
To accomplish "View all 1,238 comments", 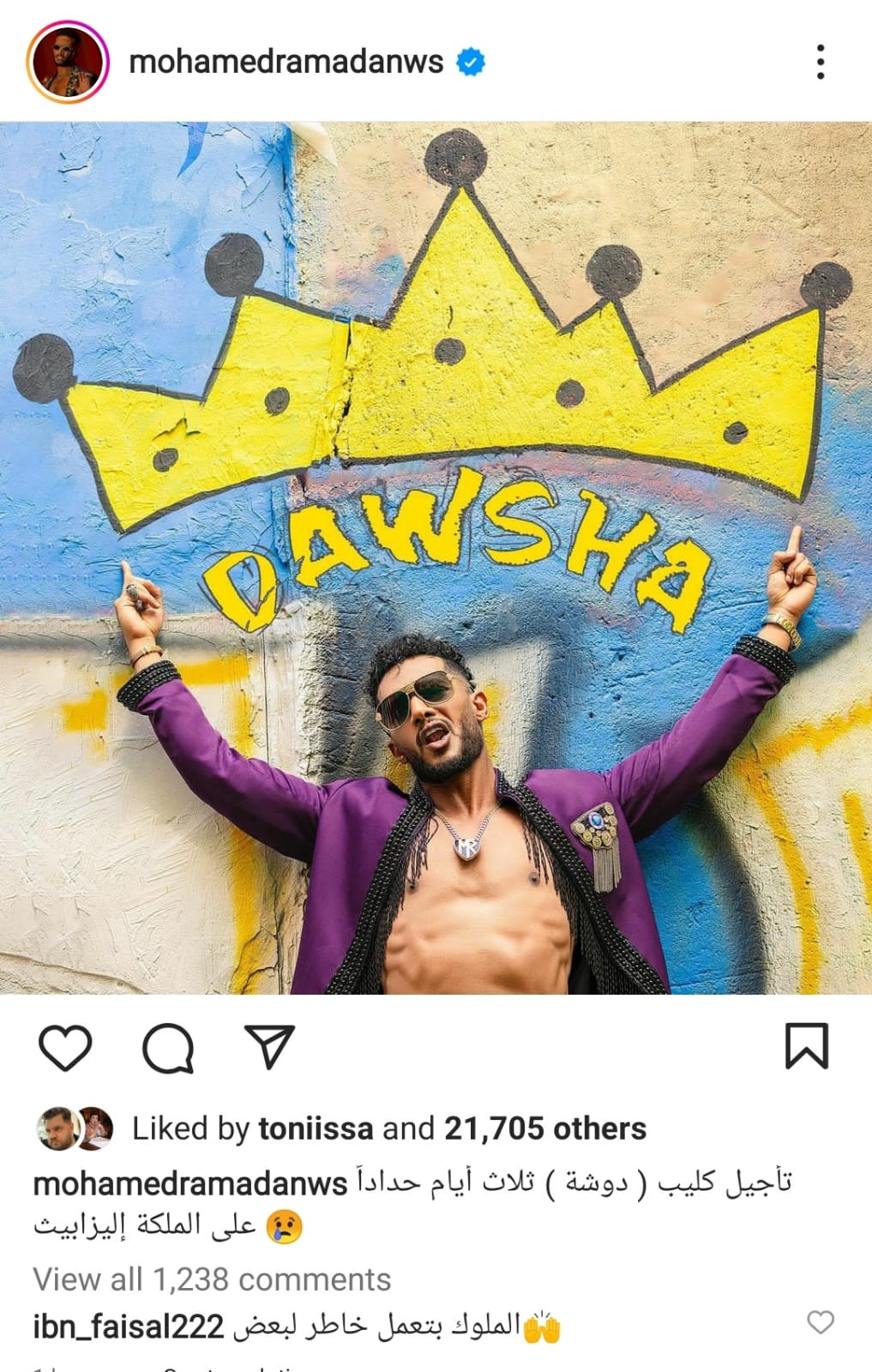I will pyautogui.click(x=212, y=1279).
